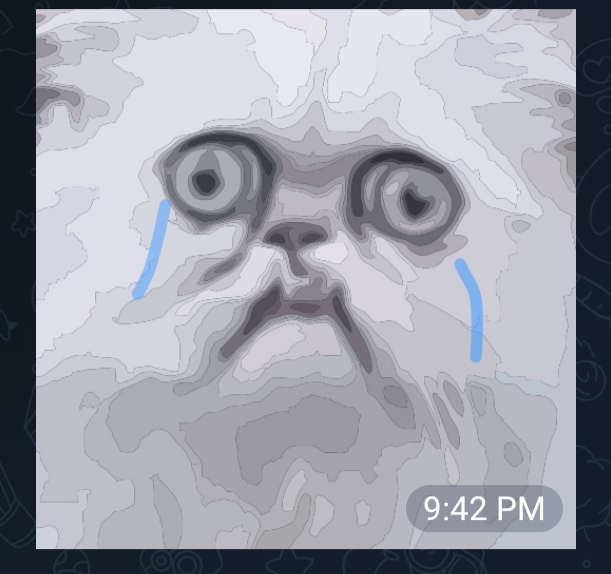Image resolution: width=611 pixels, height=574 pixels.
Task: Open the crying cat image message
Action: click(305, 280)
